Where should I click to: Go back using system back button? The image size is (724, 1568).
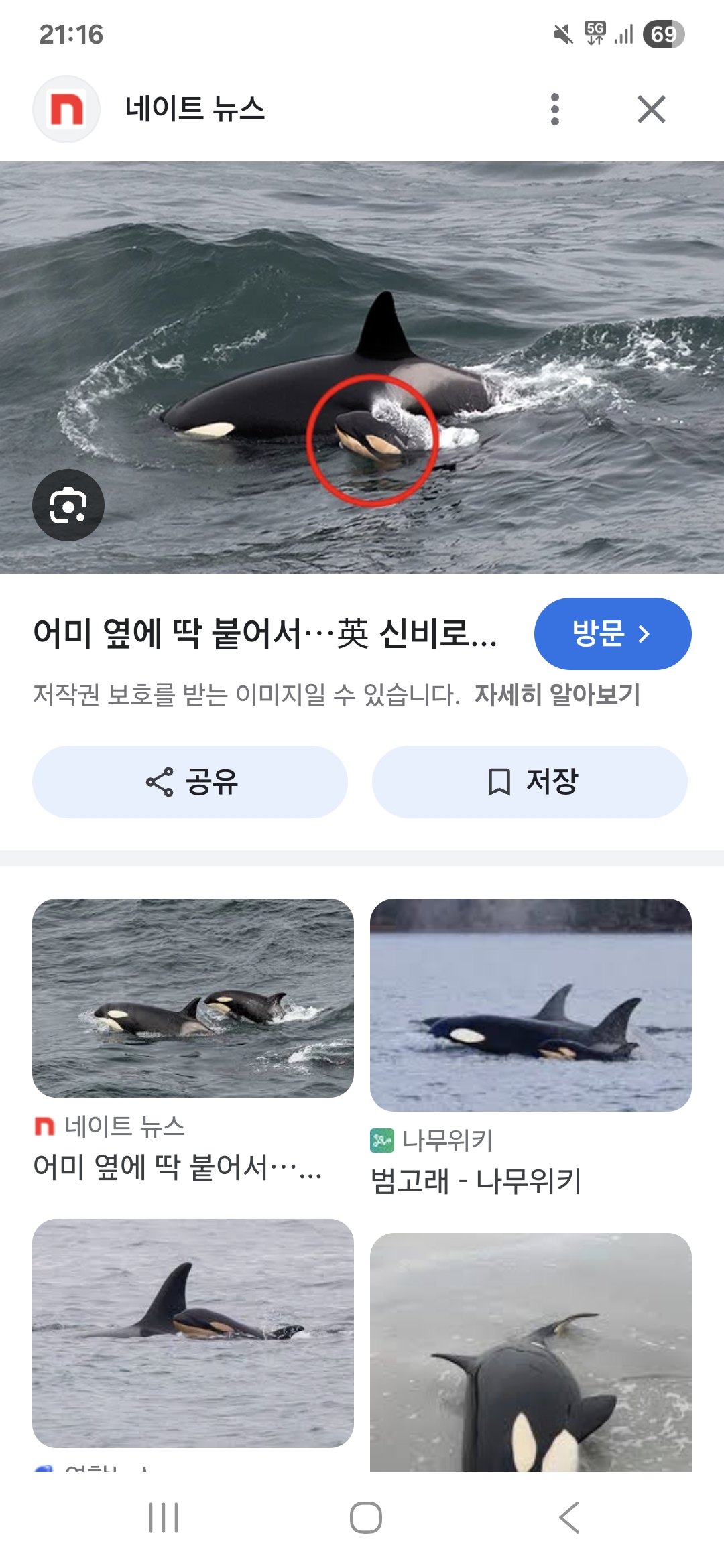tap(569, 1518)
